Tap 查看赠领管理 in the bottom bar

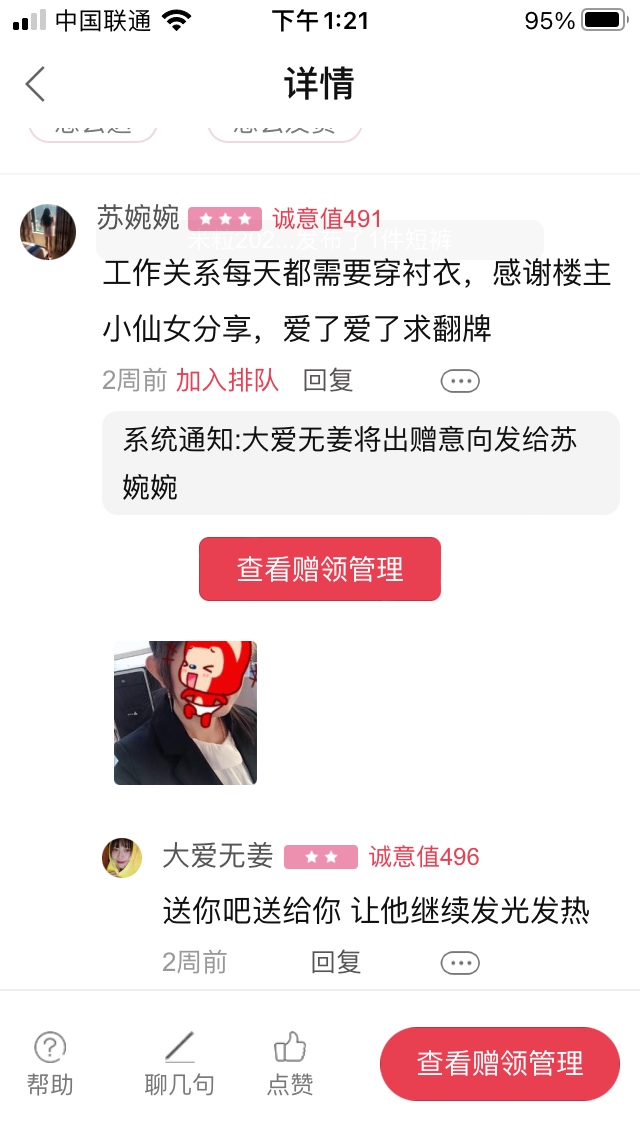500,1064
